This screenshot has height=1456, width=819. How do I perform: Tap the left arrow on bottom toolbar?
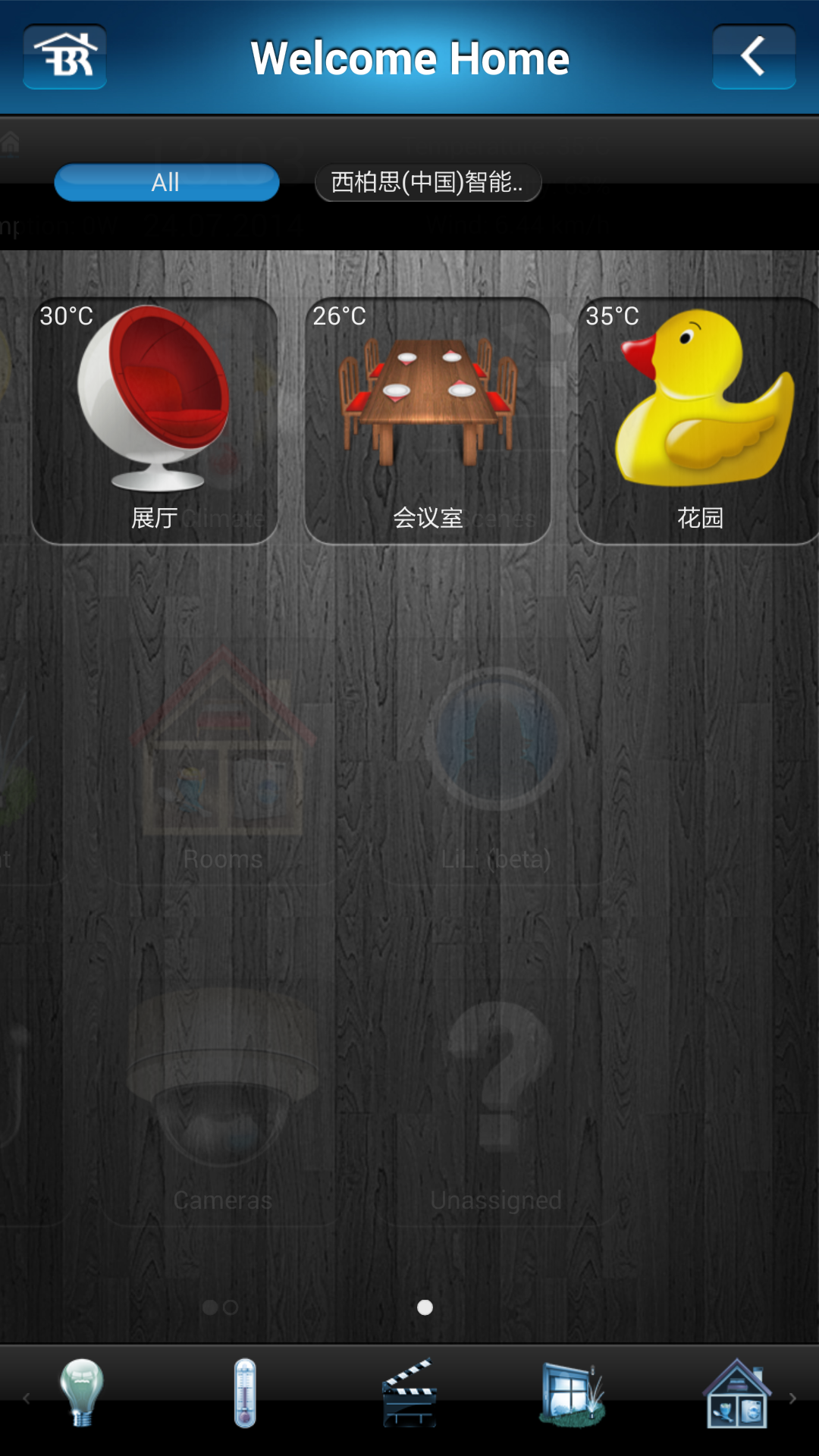click(26, 1398)
